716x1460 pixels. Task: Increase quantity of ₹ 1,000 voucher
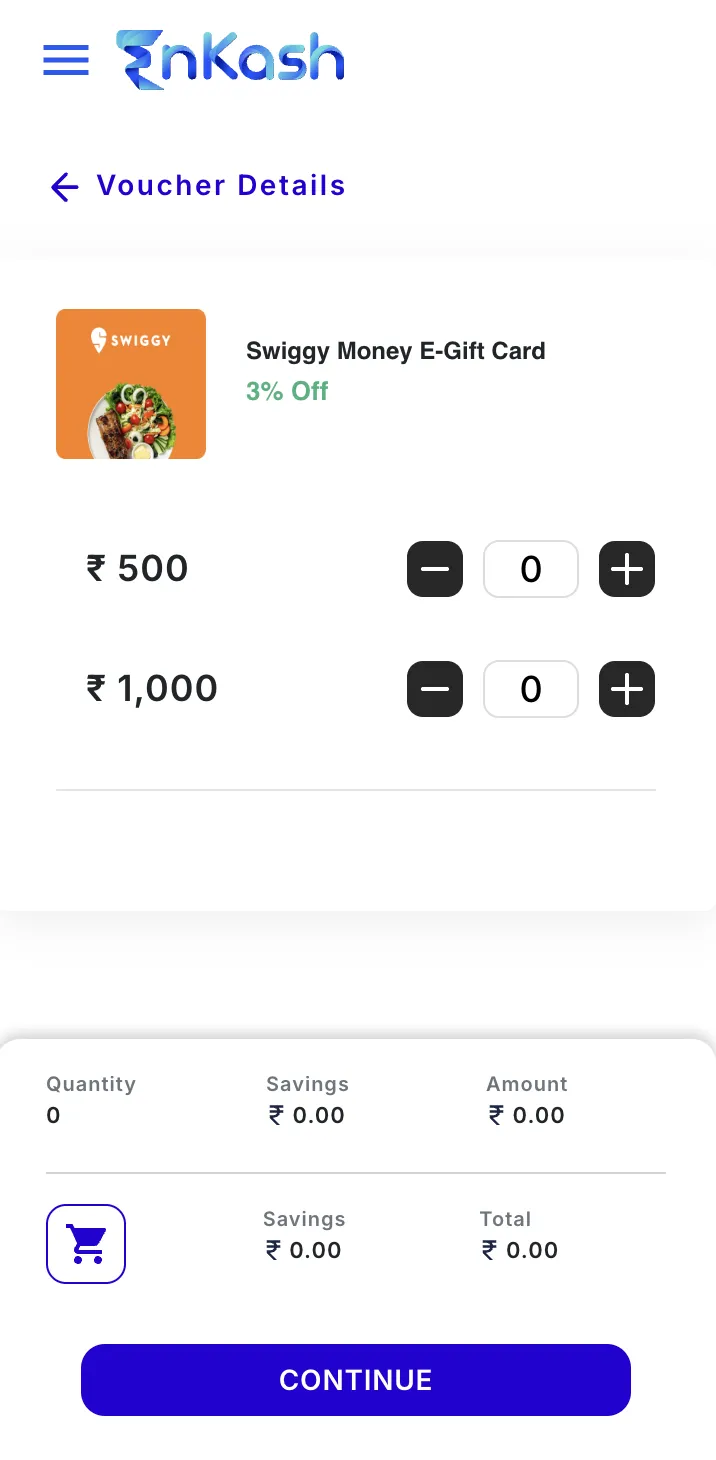pyautogui.click(x=627, y=689)
